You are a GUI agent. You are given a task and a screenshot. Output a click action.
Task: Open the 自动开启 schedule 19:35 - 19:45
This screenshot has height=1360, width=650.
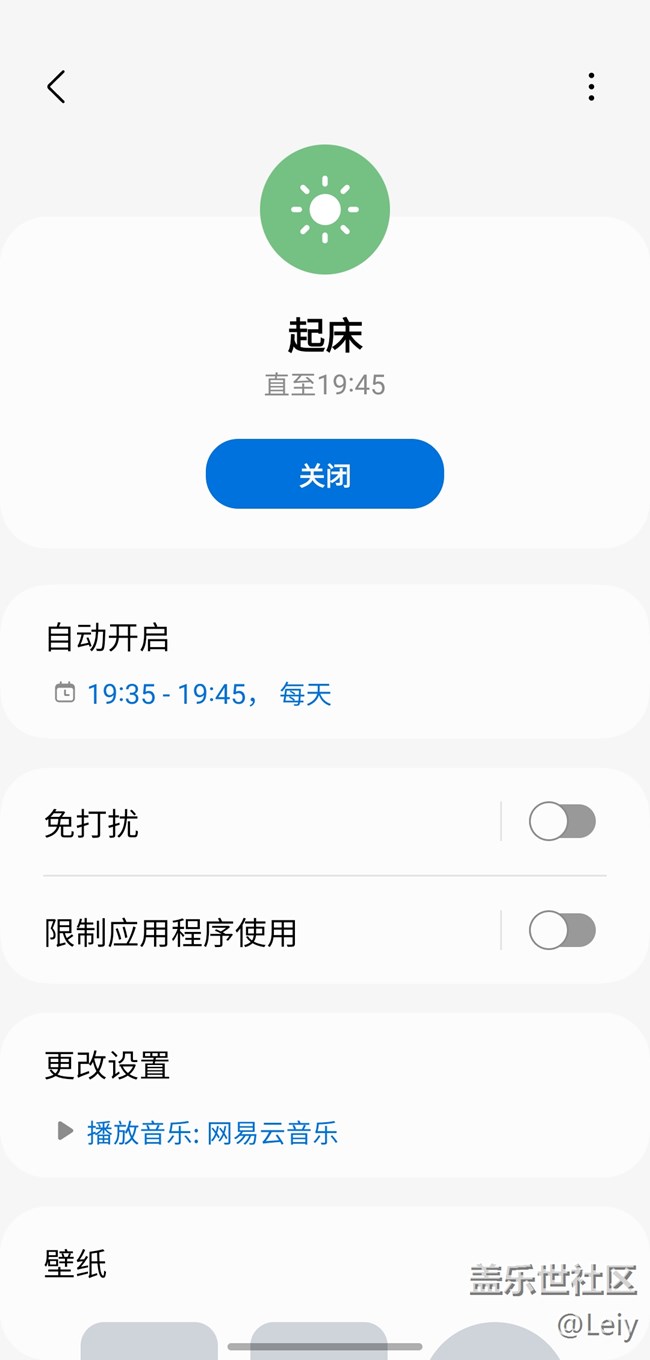208,693
